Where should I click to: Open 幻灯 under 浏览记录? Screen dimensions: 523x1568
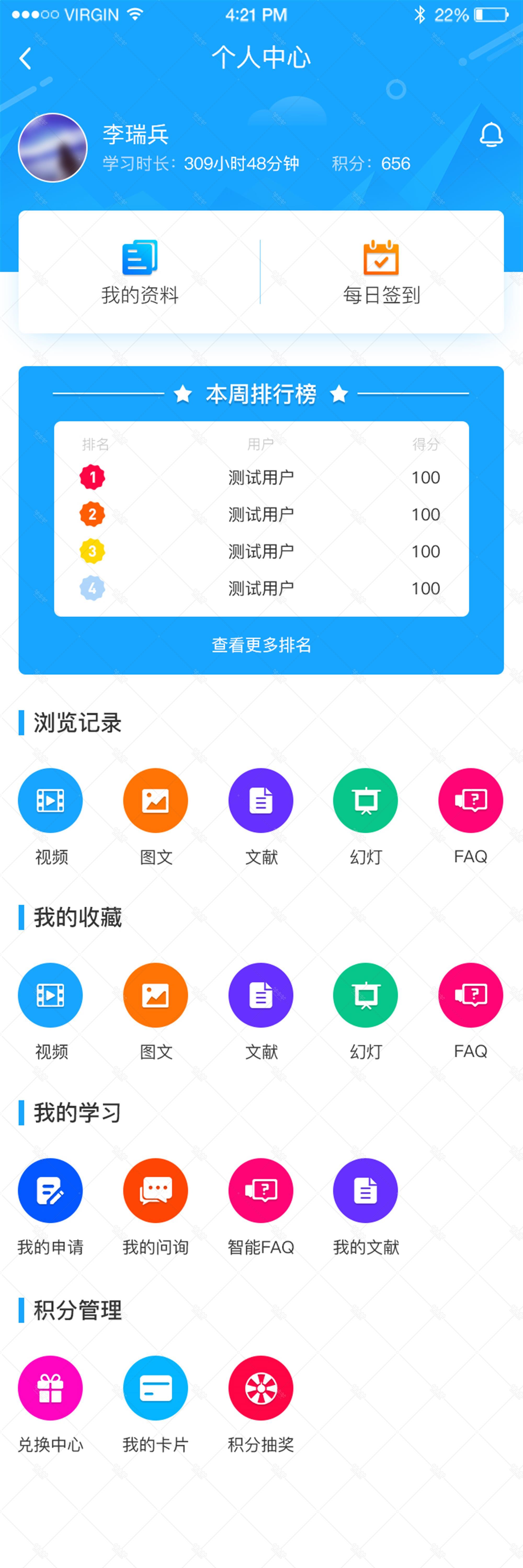click(x=366, y=800)
